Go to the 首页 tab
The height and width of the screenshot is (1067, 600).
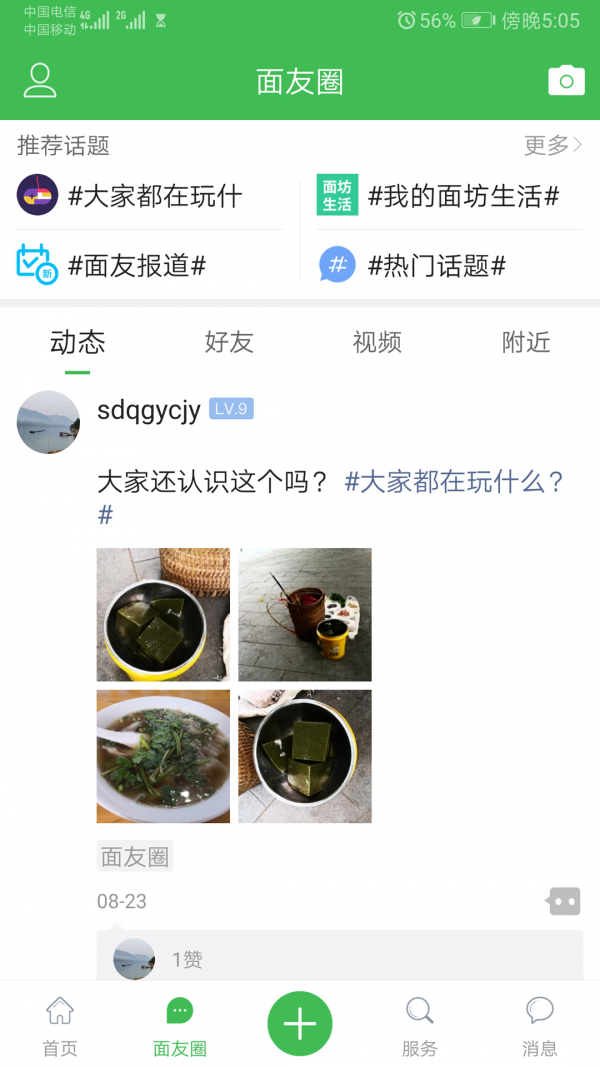[x=60, y=1026]
